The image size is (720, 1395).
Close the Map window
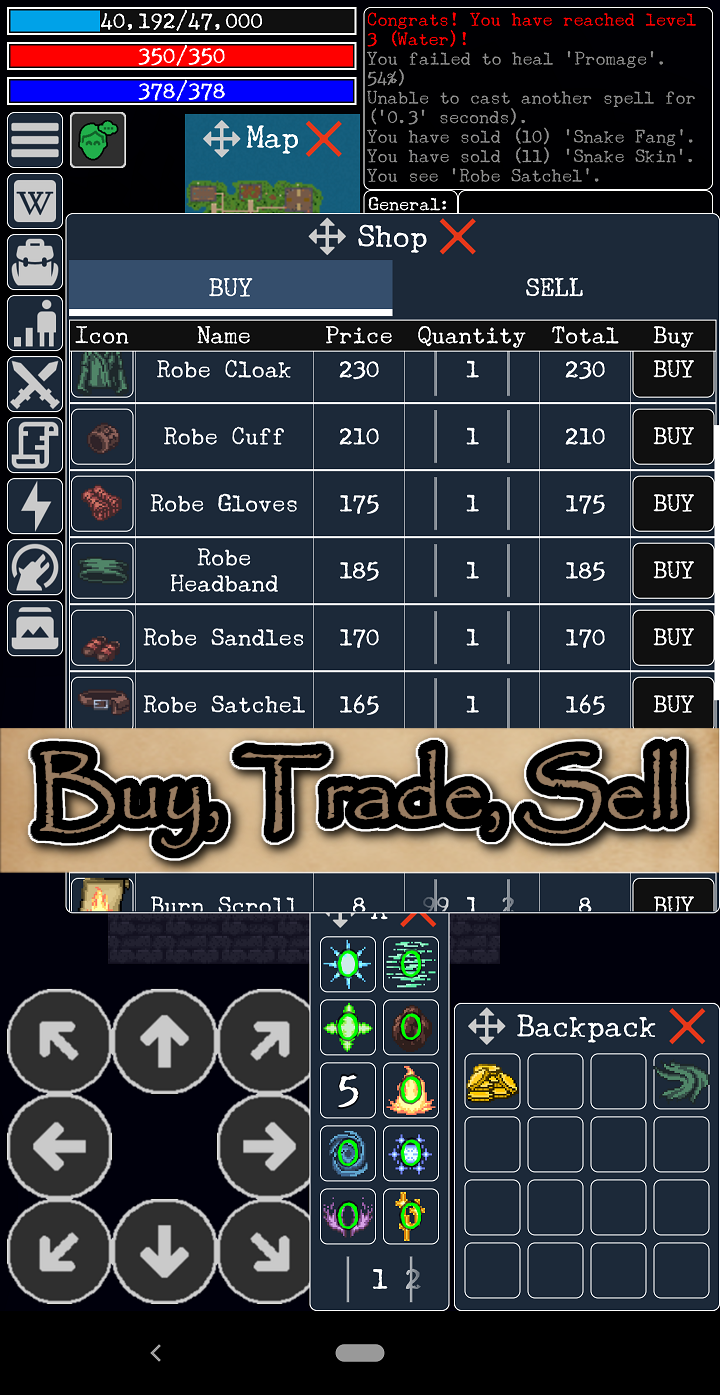pyautogui.click(x=324, y=139)
